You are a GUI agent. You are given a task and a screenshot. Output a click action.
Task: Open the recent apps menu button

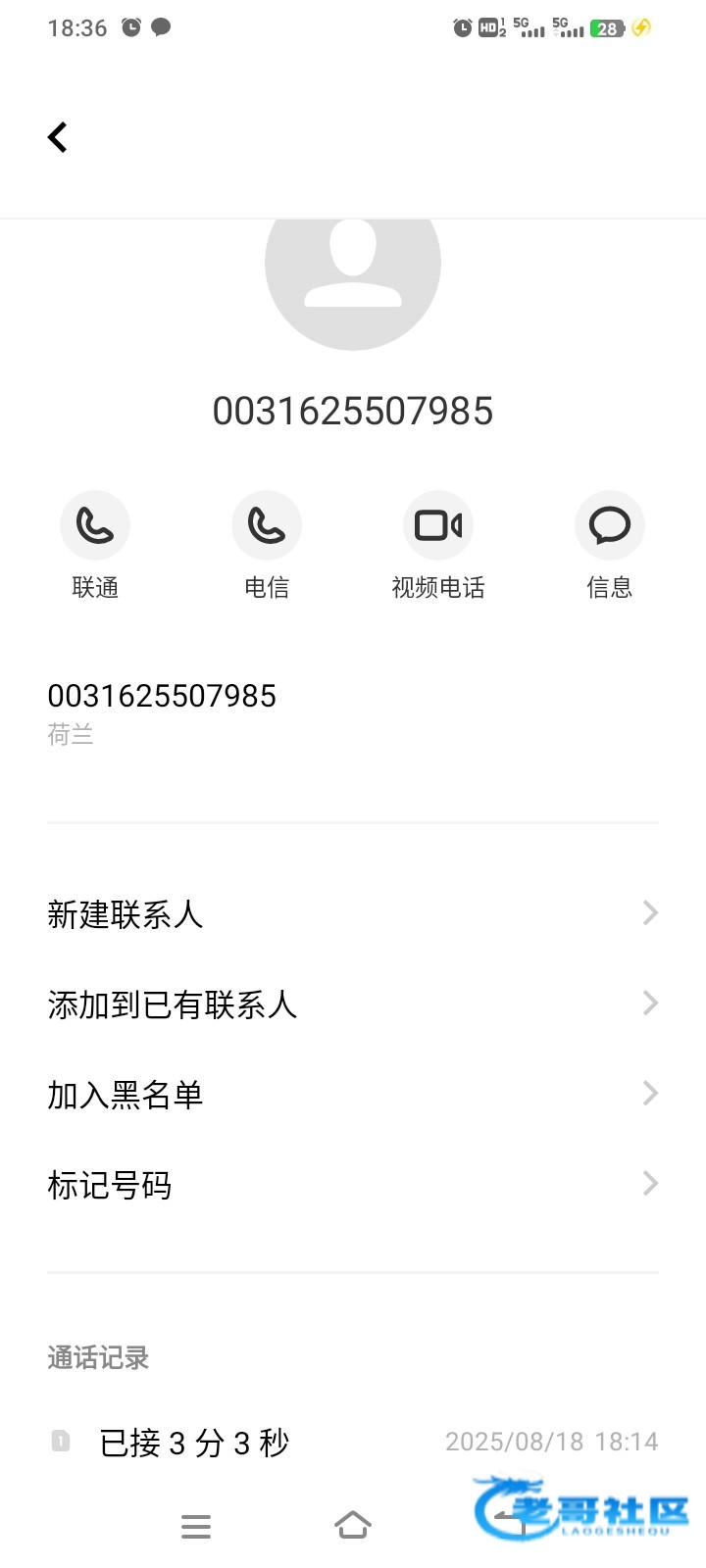pos(196,1526)
